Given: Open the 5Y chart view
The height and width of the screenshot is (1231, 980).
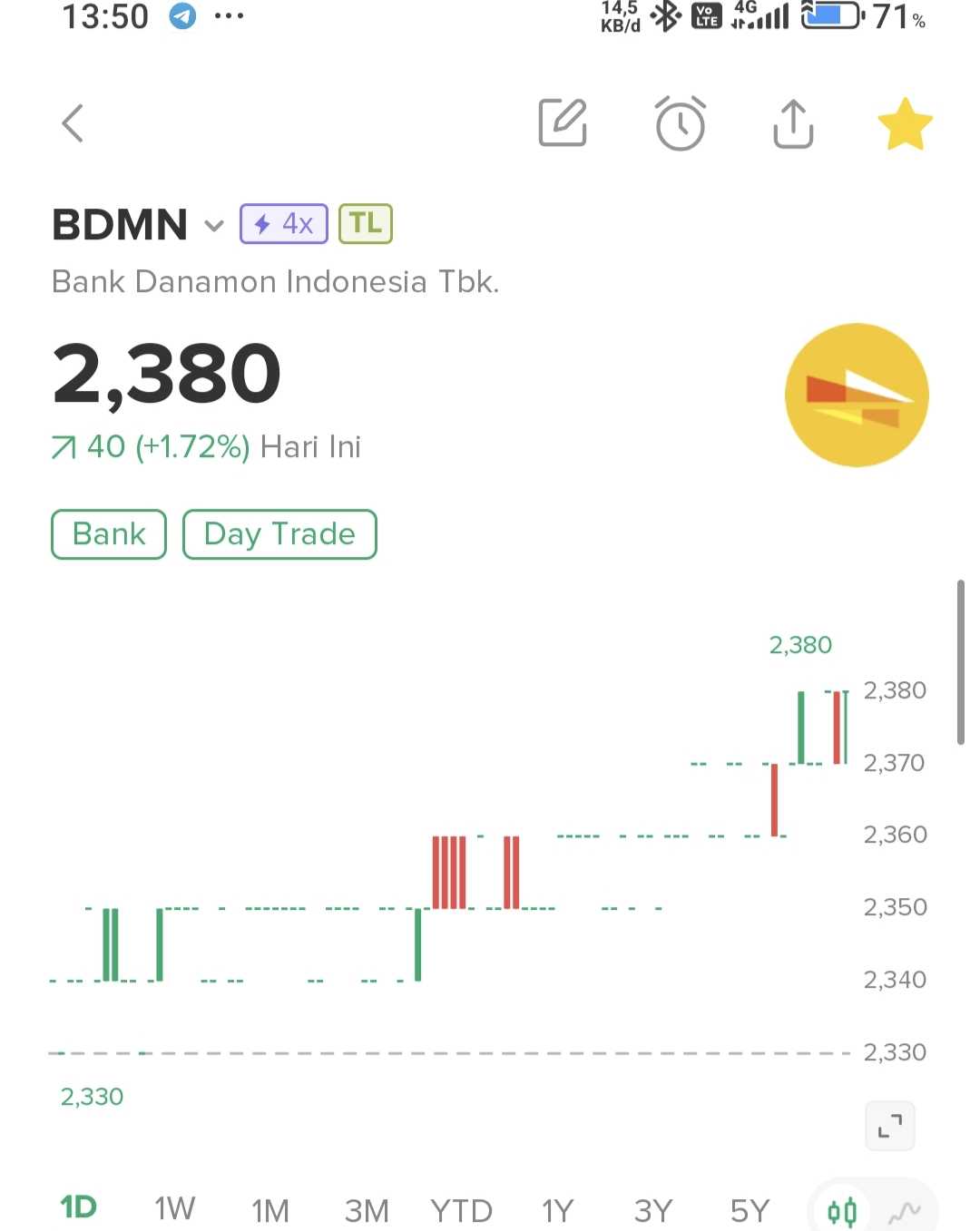Looking at the screenshot, I should (750, 1209).
